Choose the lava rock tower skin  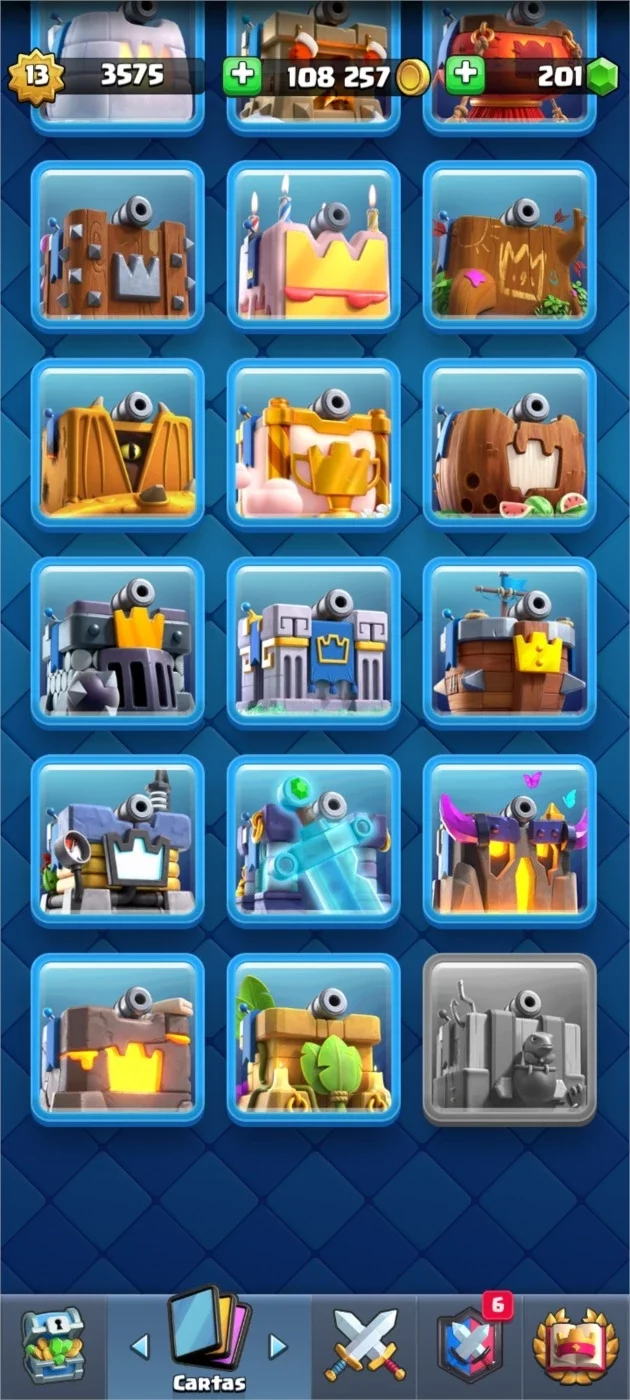click(x=118, y=1038)
